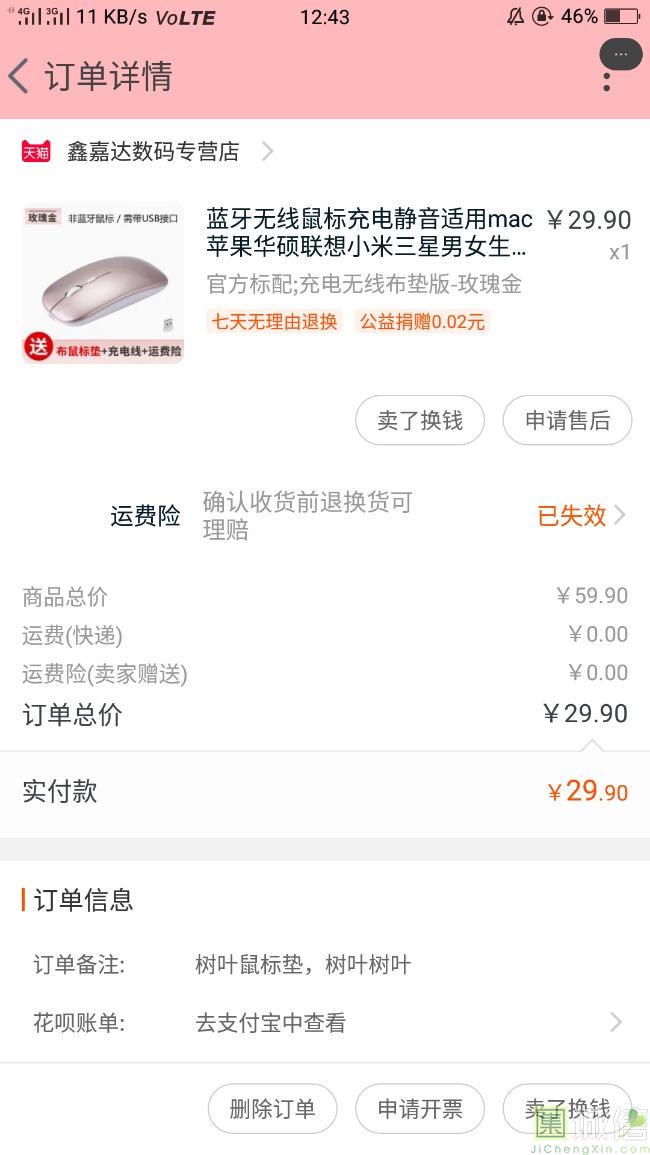
Task: Request an invoice via 申请开票
Action: point(420,1108)
